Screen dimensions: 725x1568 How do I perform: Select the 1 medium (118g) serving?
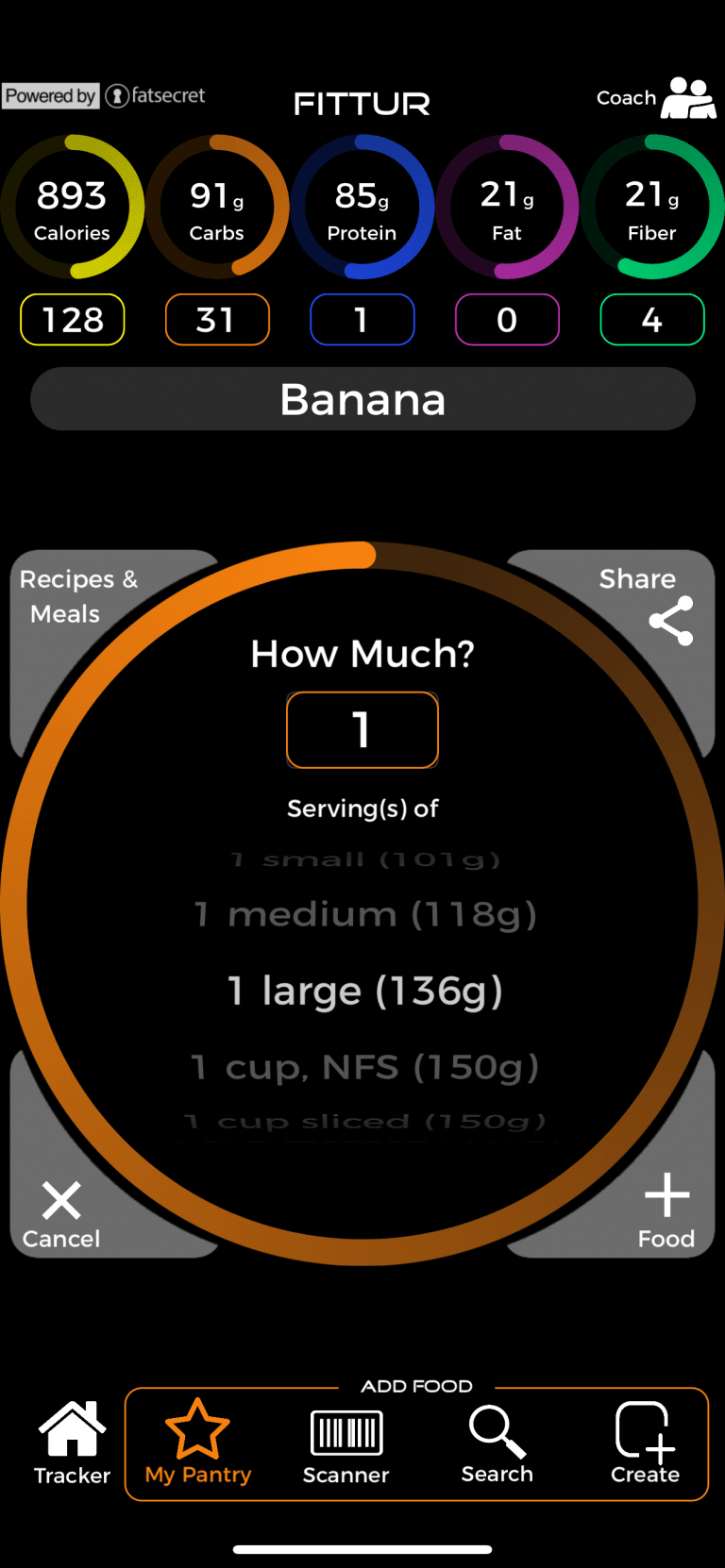(x=364, y=914)
